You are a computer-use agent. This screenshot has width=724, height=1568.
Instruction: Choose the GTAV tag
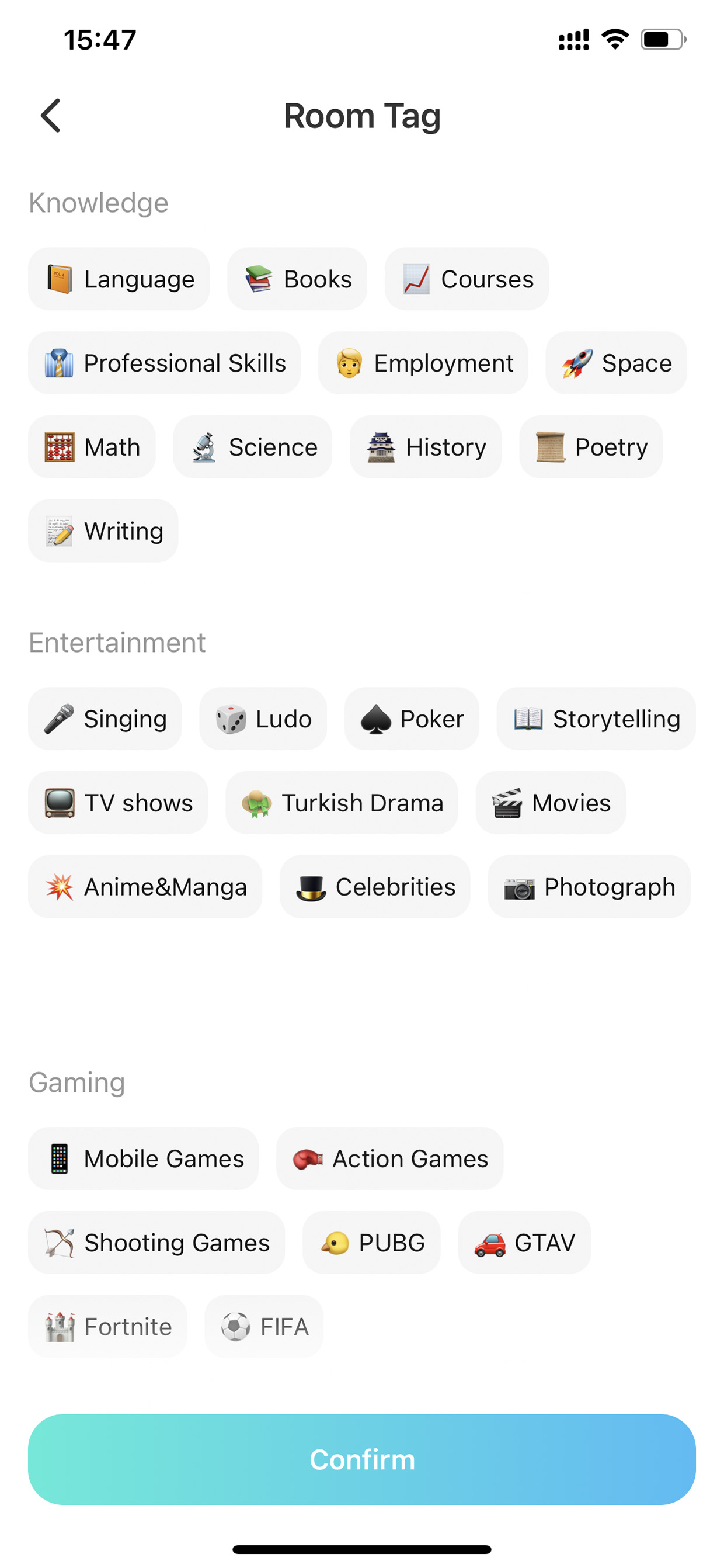(524, 1243)
